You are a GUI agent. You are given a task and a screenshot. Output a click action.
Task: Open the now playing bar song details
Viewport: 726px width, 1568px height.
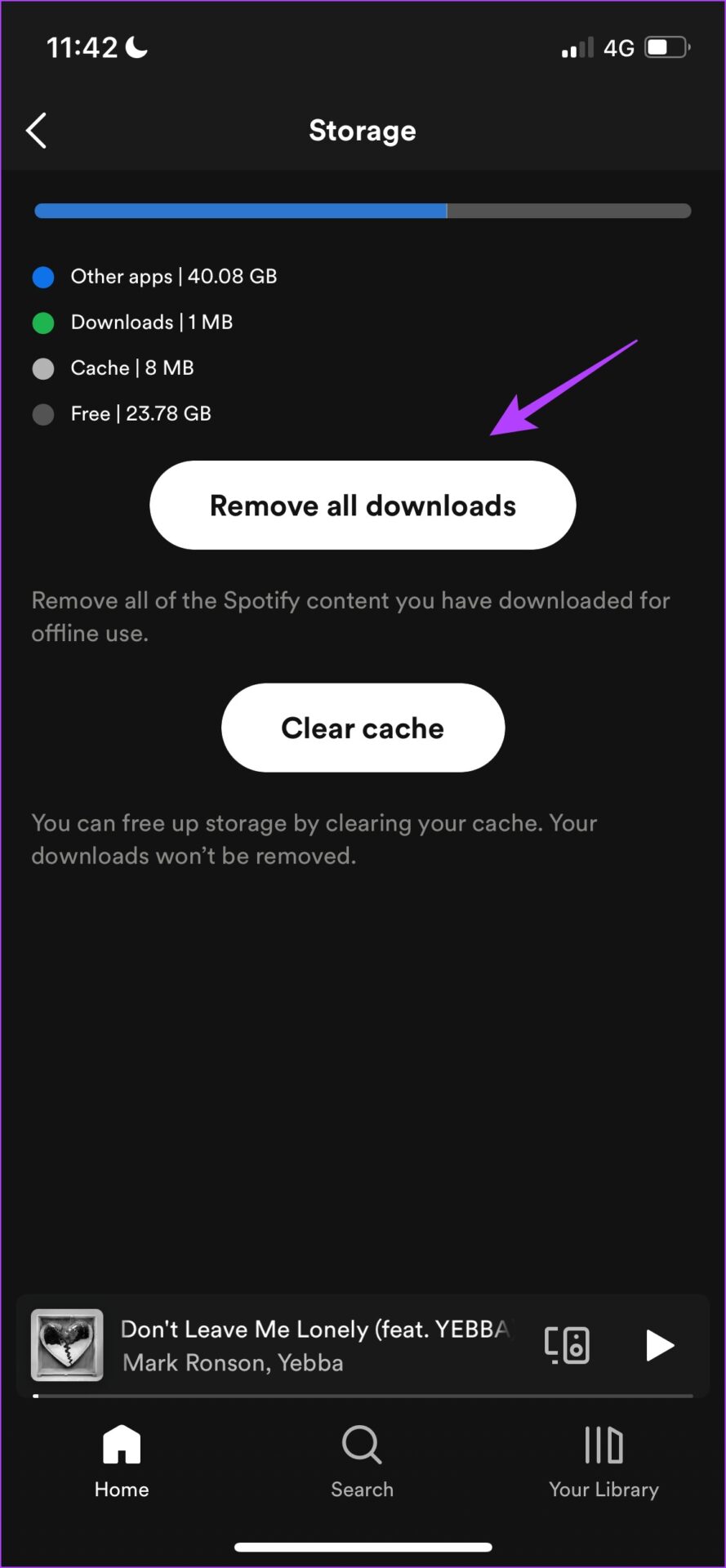[x=314, y=1345]
